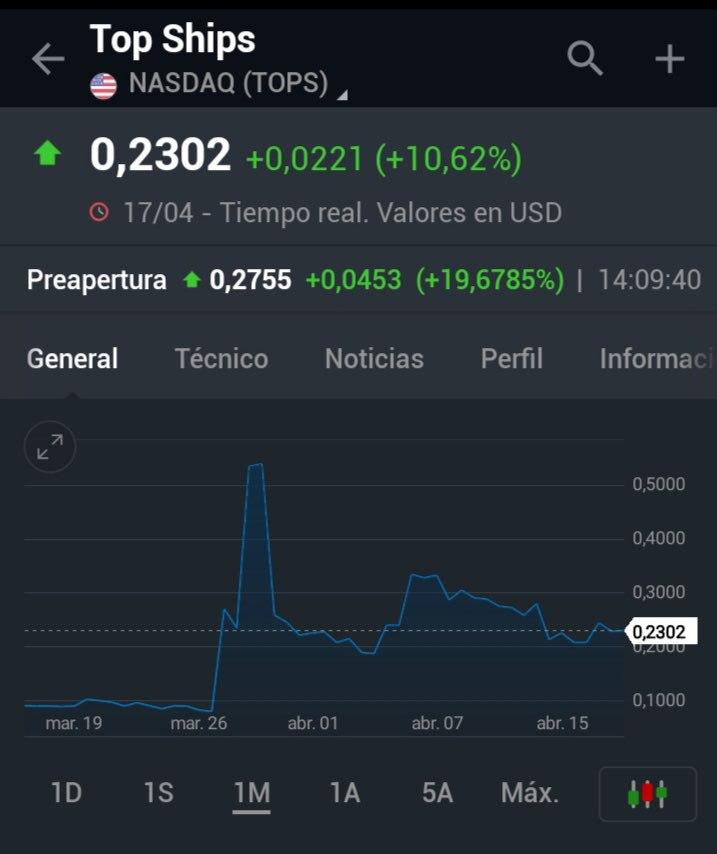Open the search magnifier
The height and width of the screenshot is (854, 717).
point(585,59)
